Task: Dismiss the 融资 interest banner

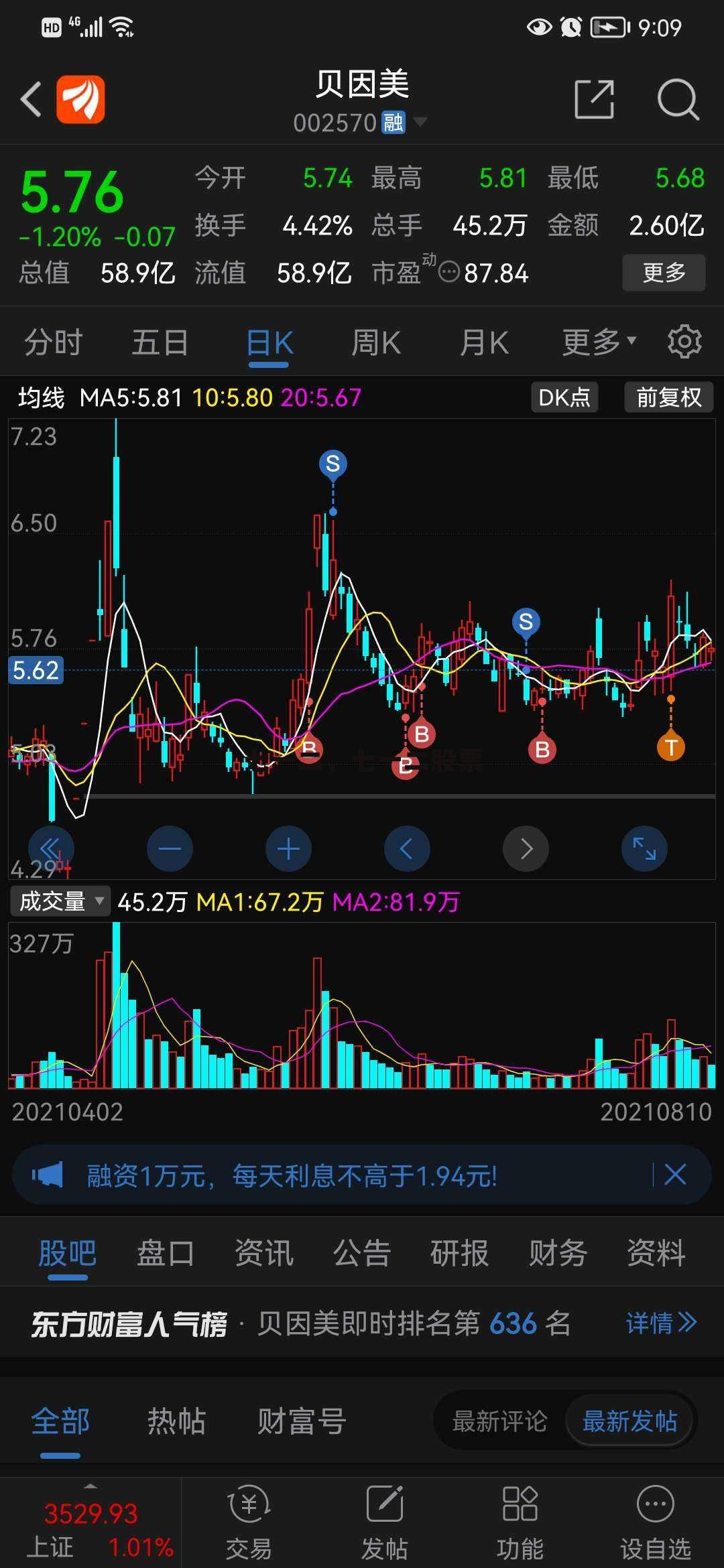Action: [x=675, y=1175]
